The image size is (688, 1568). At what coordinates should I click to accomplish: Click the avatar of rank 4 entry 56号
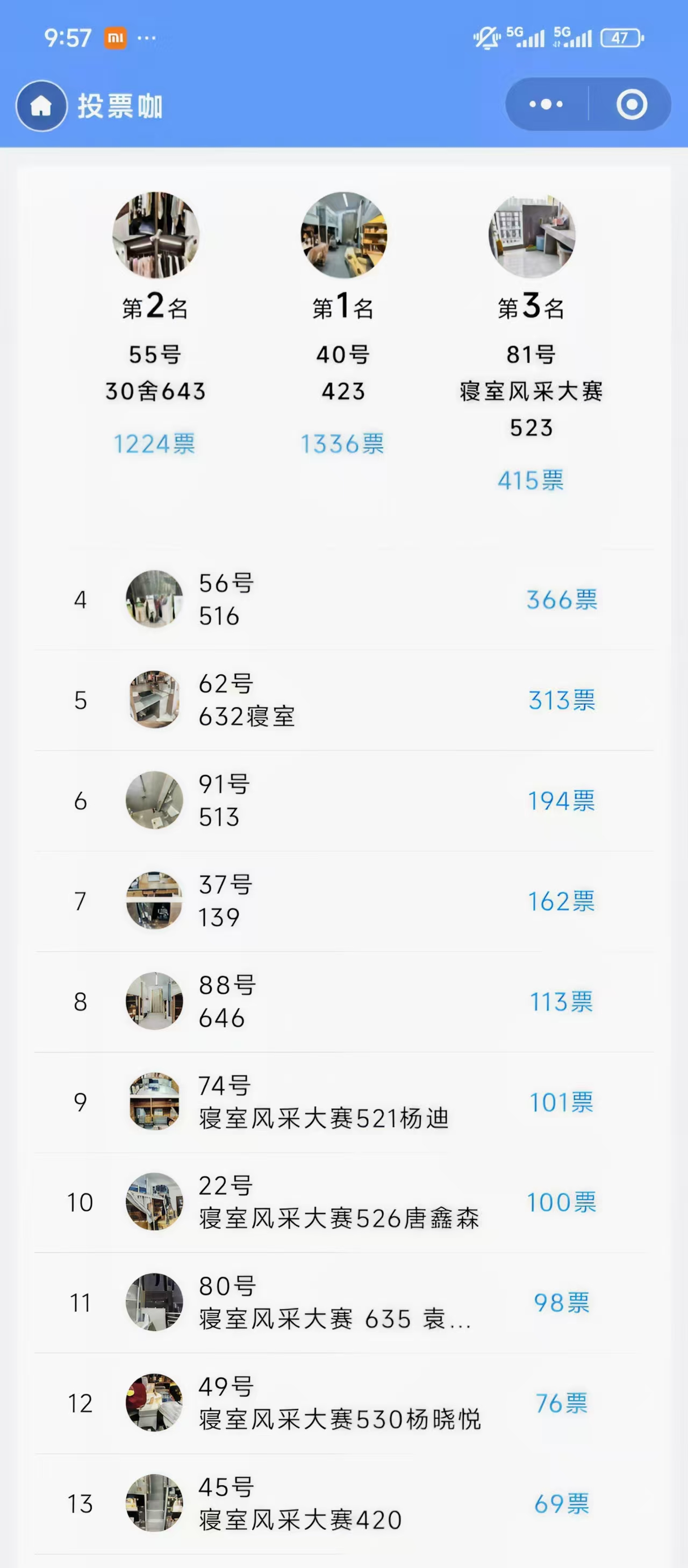(x=154, y=599)
